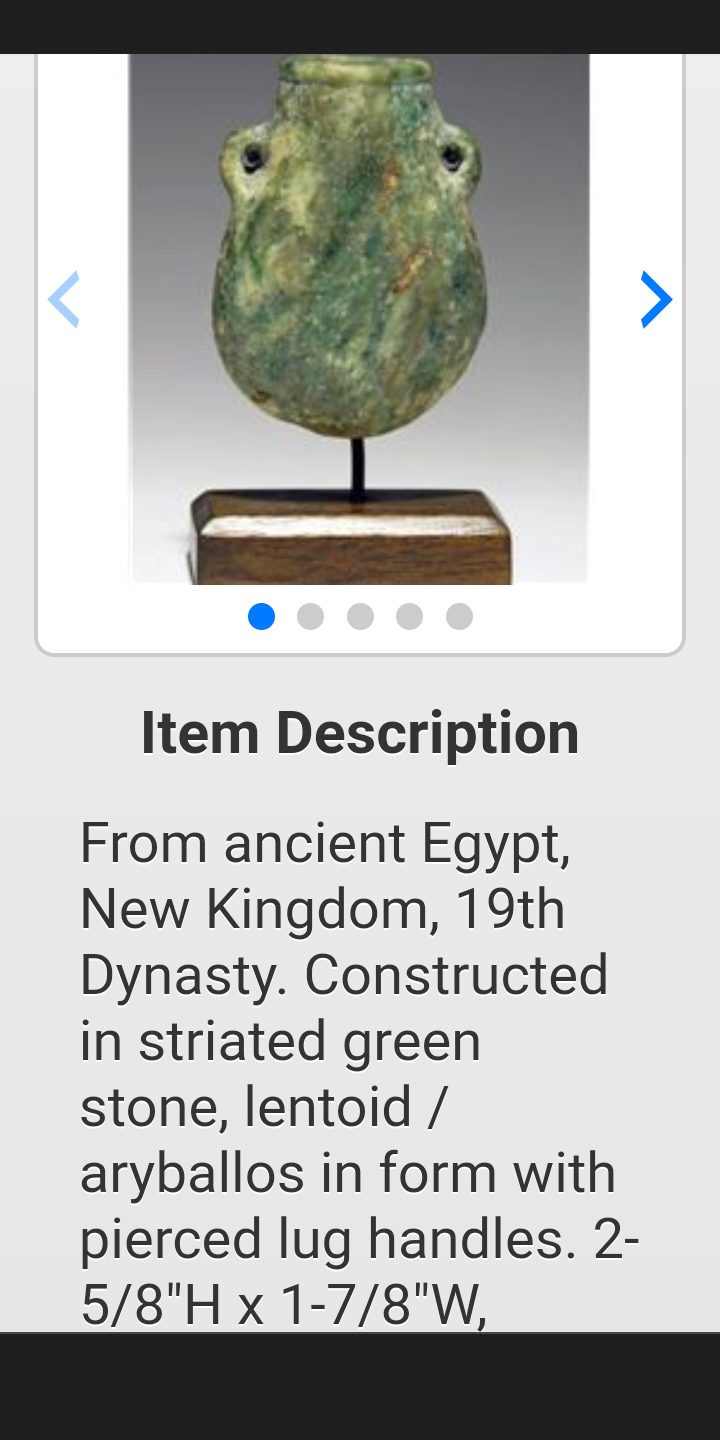Image resolution: width=720 pixels, height=1440 pixels.
Task: Jump to the third carousel dot
Action: (360, 617)
